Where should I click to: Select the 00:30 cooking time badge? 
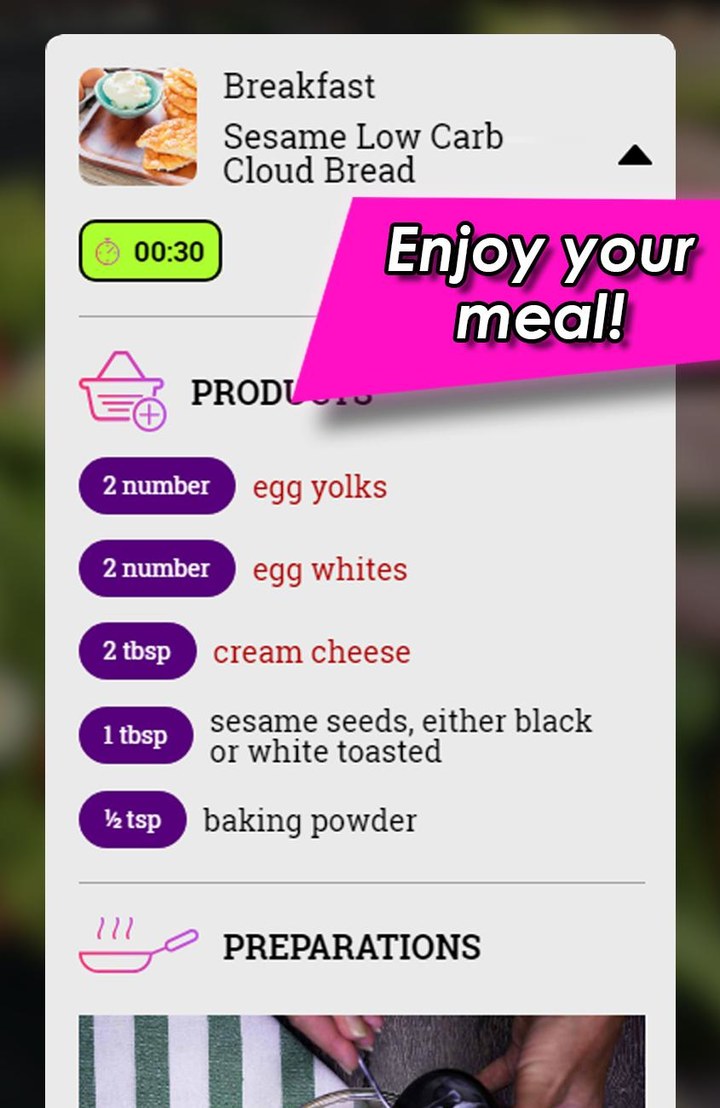click(x=151, y=251)
